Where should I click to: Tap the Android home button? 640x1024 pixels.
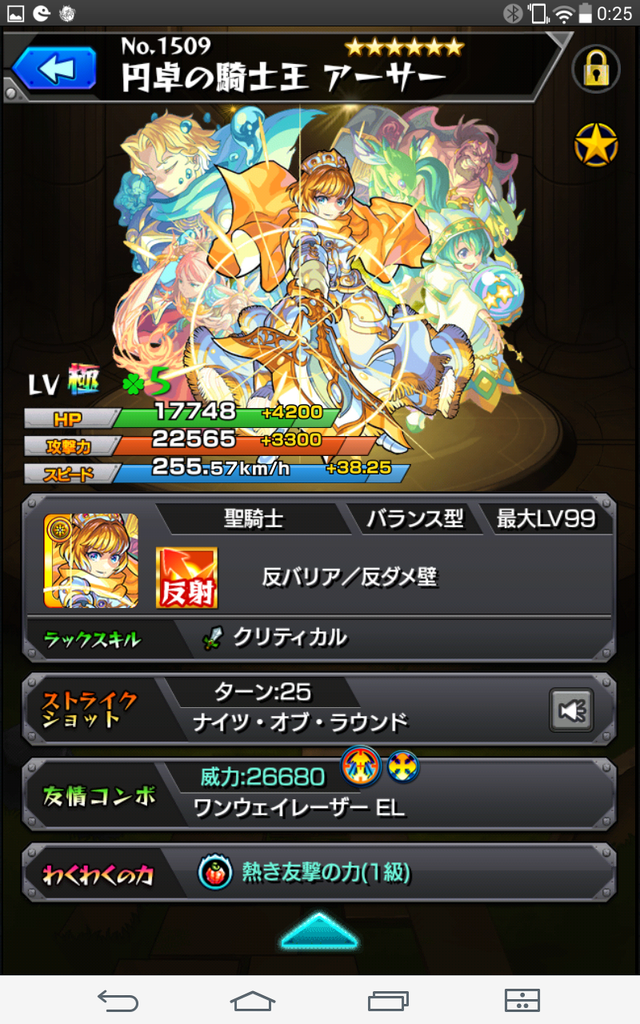click(x=253, y=1000)
